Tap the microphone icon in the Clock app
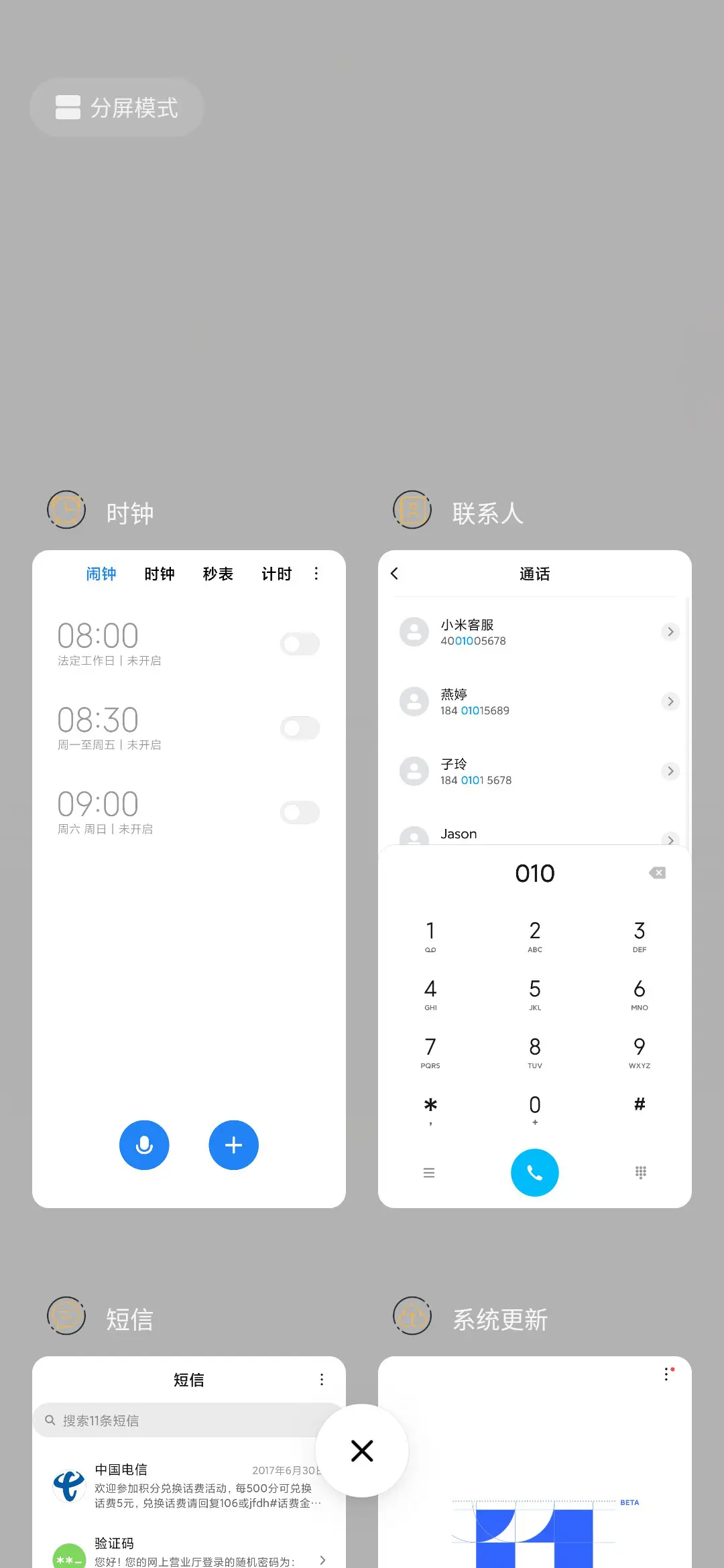The height and width of the screenshot is (1568, 724). coord(144,1145)
